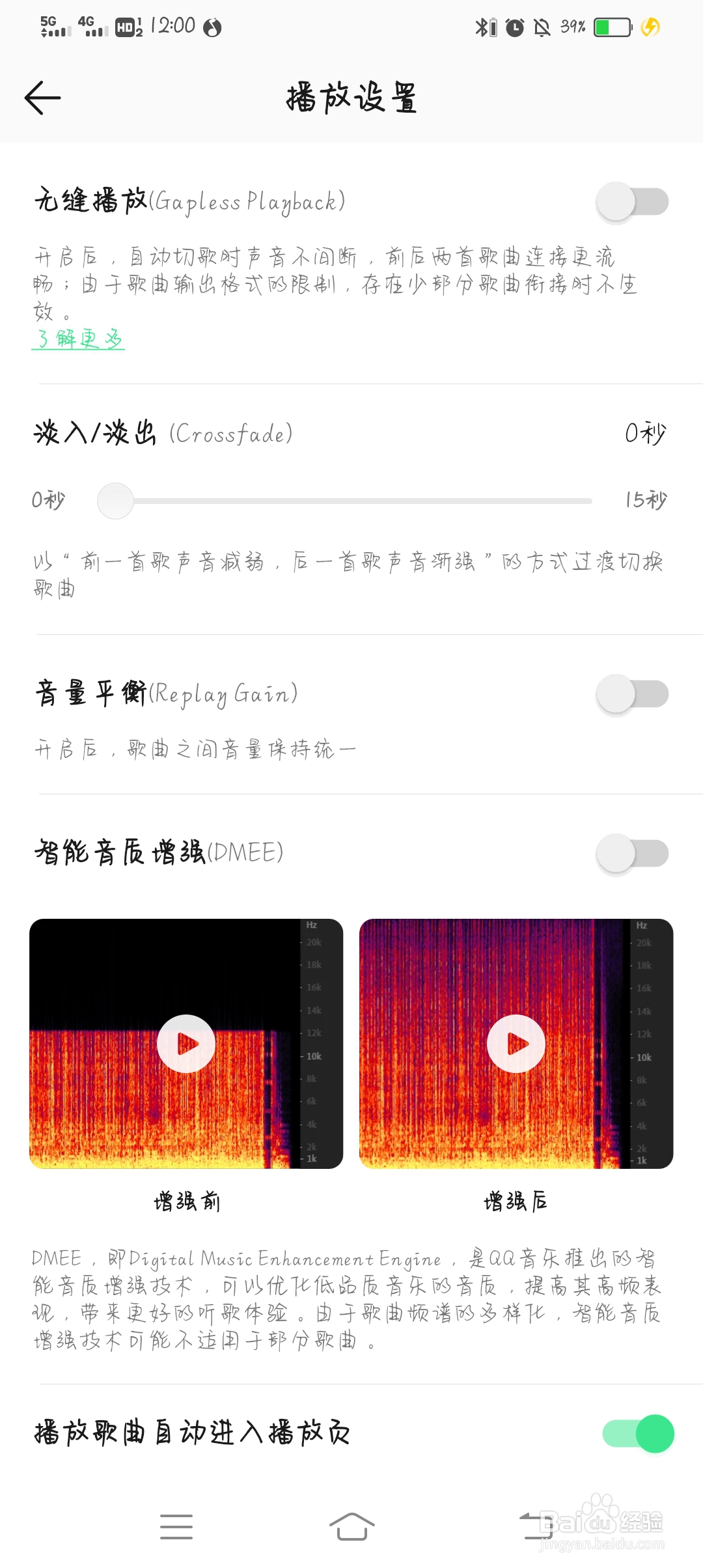Play the 增强后 audio sample
Screen dimensions: 703x1568
coord(516,1044)
